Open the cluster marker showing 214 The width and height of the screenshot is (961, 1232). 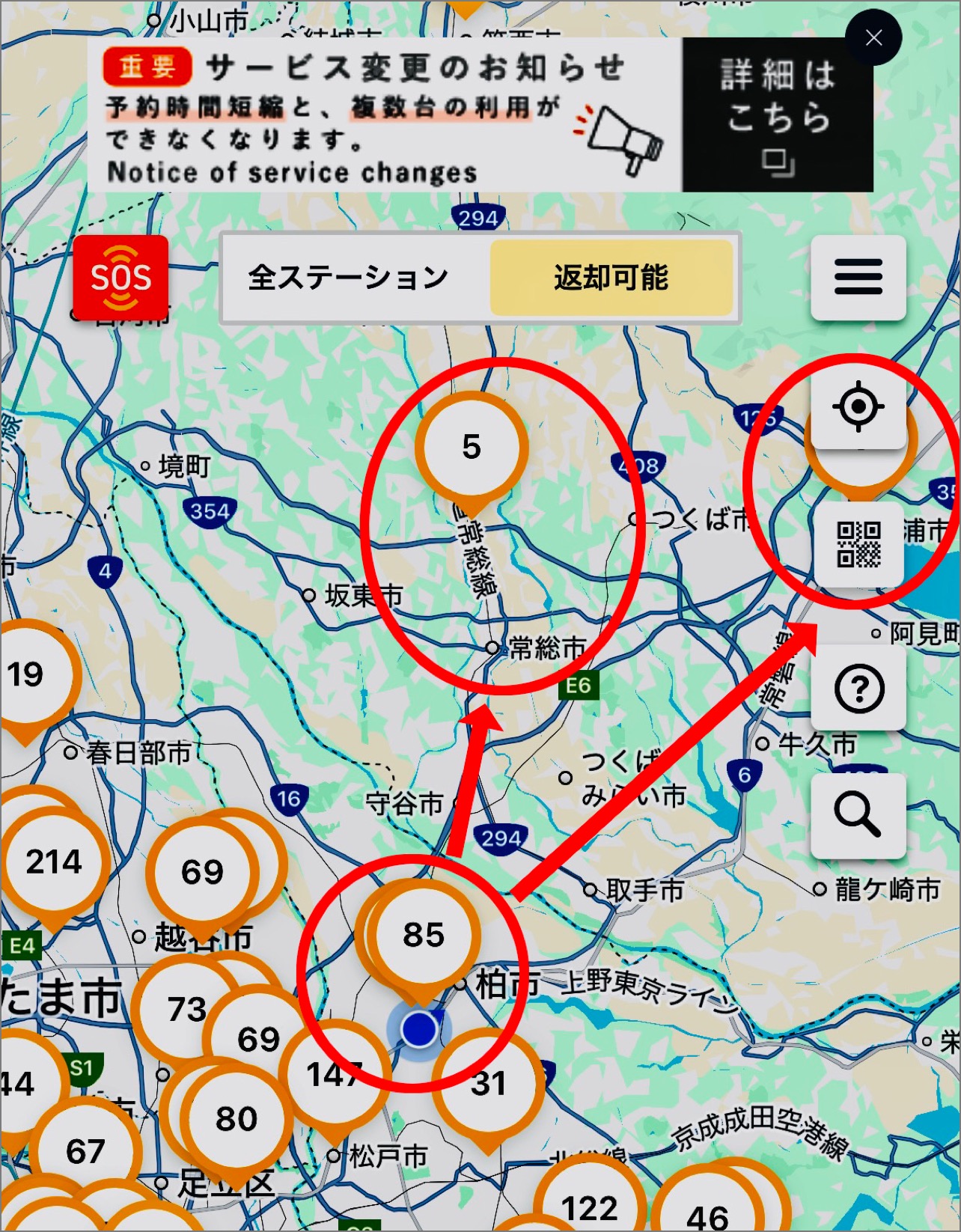pyautogui.click(x=54, y=862)
